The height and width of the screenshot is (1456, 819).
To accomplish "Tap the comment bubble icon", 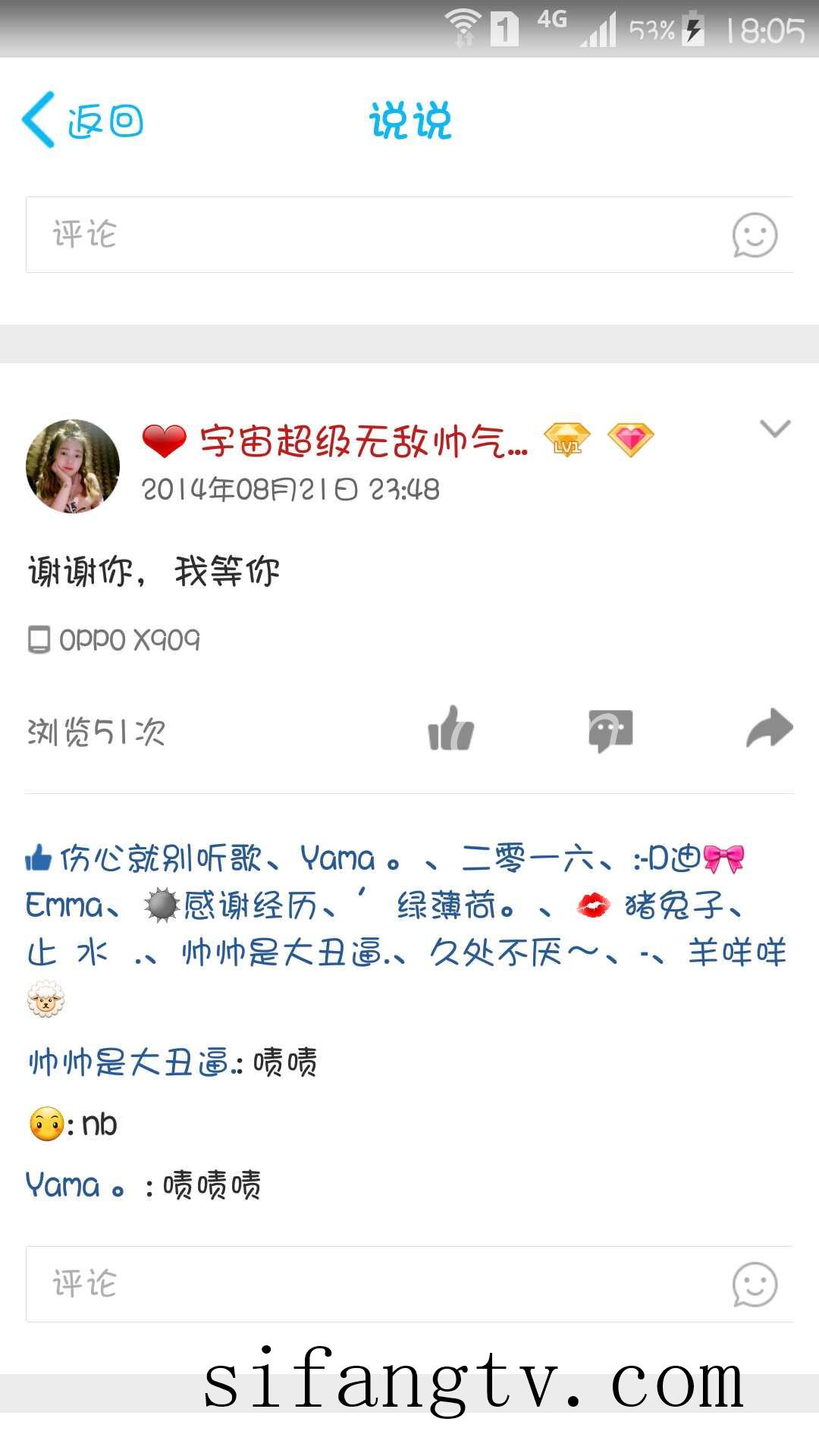I will [x=610, y=730].
